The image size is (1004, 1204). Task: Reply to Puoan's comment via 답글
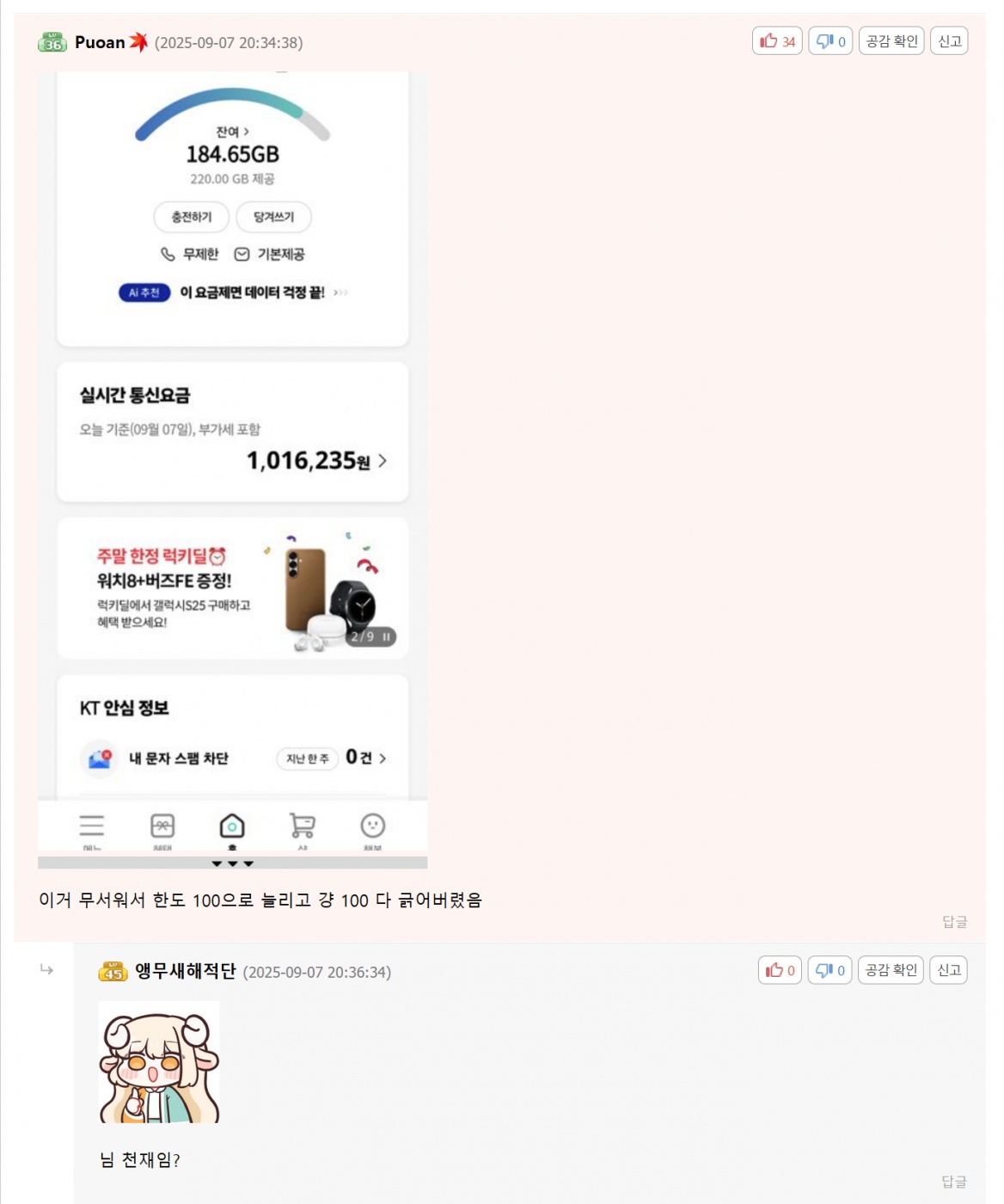pos(954,921)
